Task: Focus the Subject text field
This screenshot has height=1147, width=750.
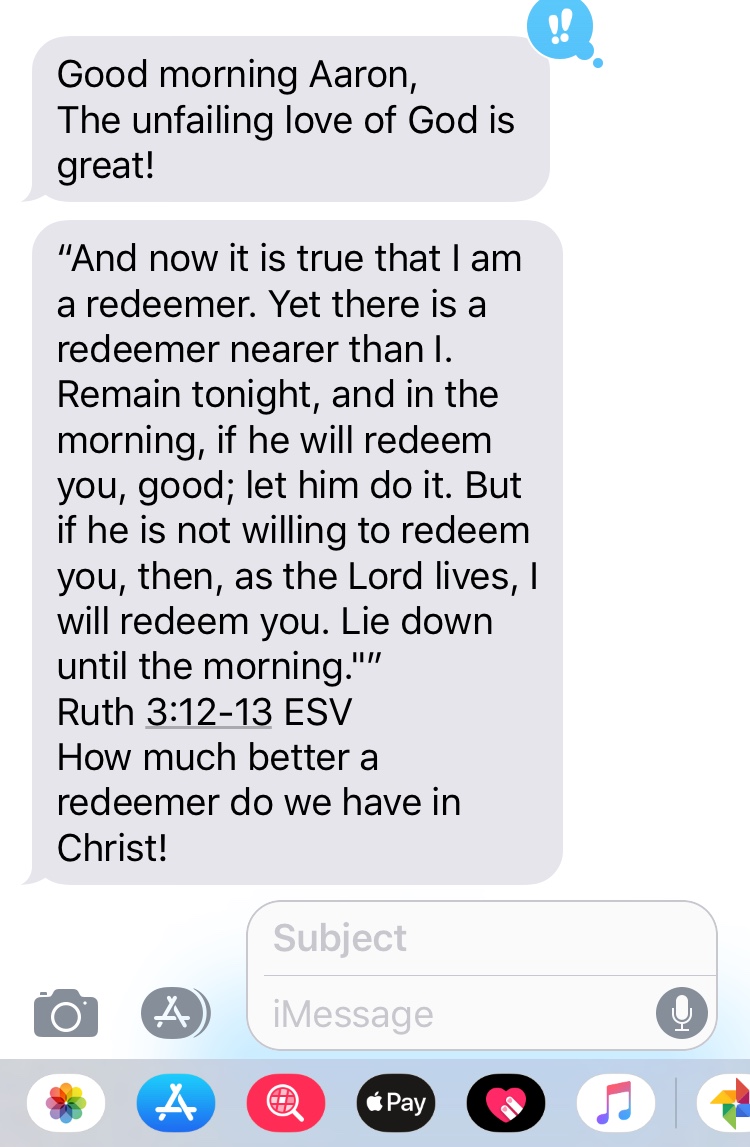Action: click(x=480, y=938)
